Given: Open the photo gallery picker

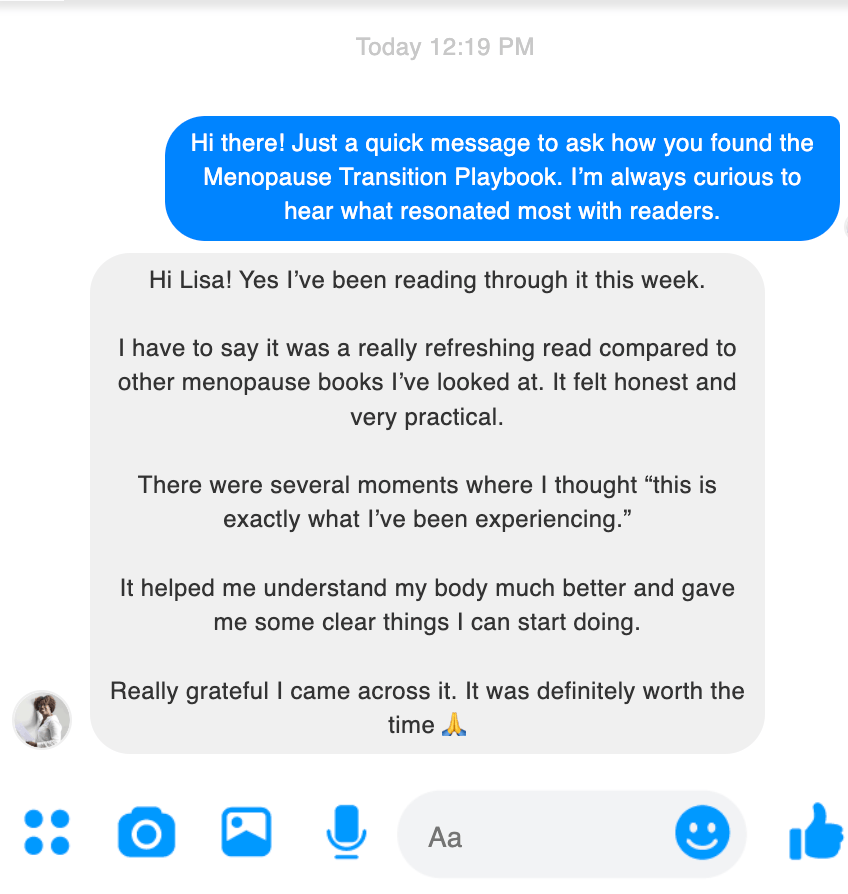Looking at the screenshot, I should click(x=246, y=832).
